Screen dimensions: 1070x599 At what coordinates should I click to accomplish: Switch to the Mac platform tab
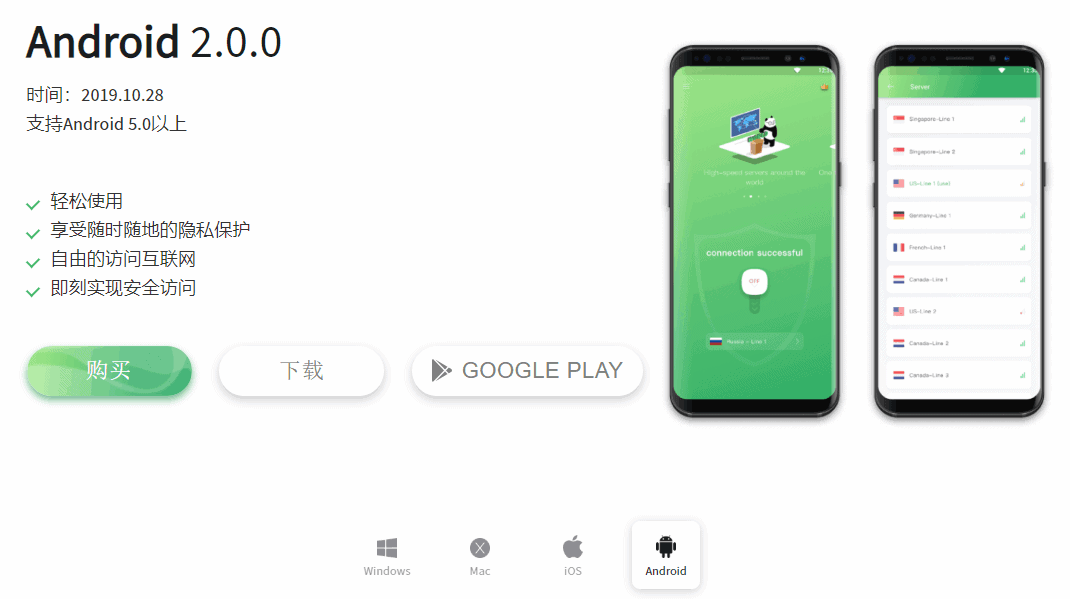point(480,557)
